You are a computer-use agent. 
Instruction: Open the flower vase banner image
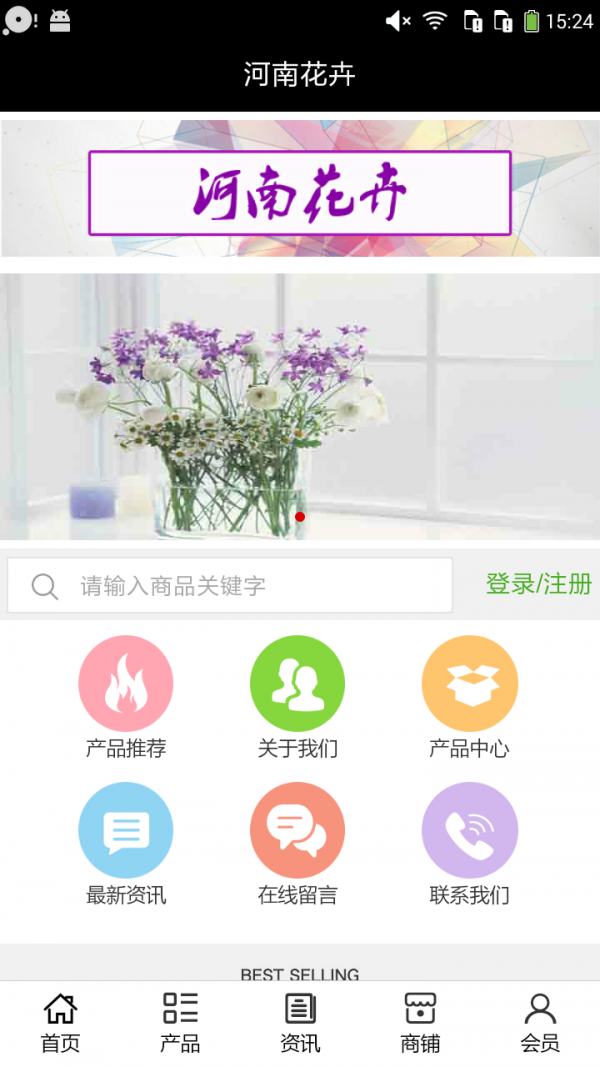pos(300,407)
